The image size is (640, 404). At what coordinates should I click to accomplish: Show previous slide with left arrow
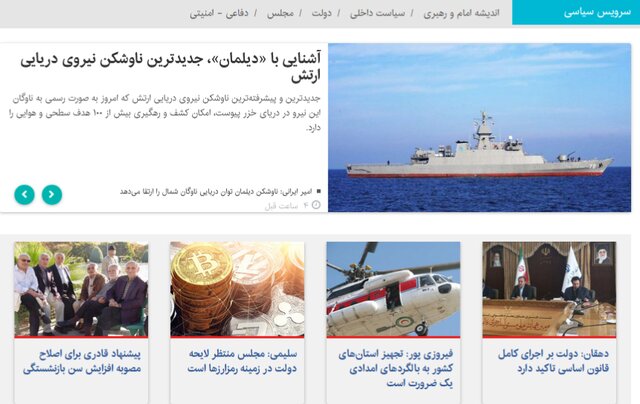coord(24,195)
